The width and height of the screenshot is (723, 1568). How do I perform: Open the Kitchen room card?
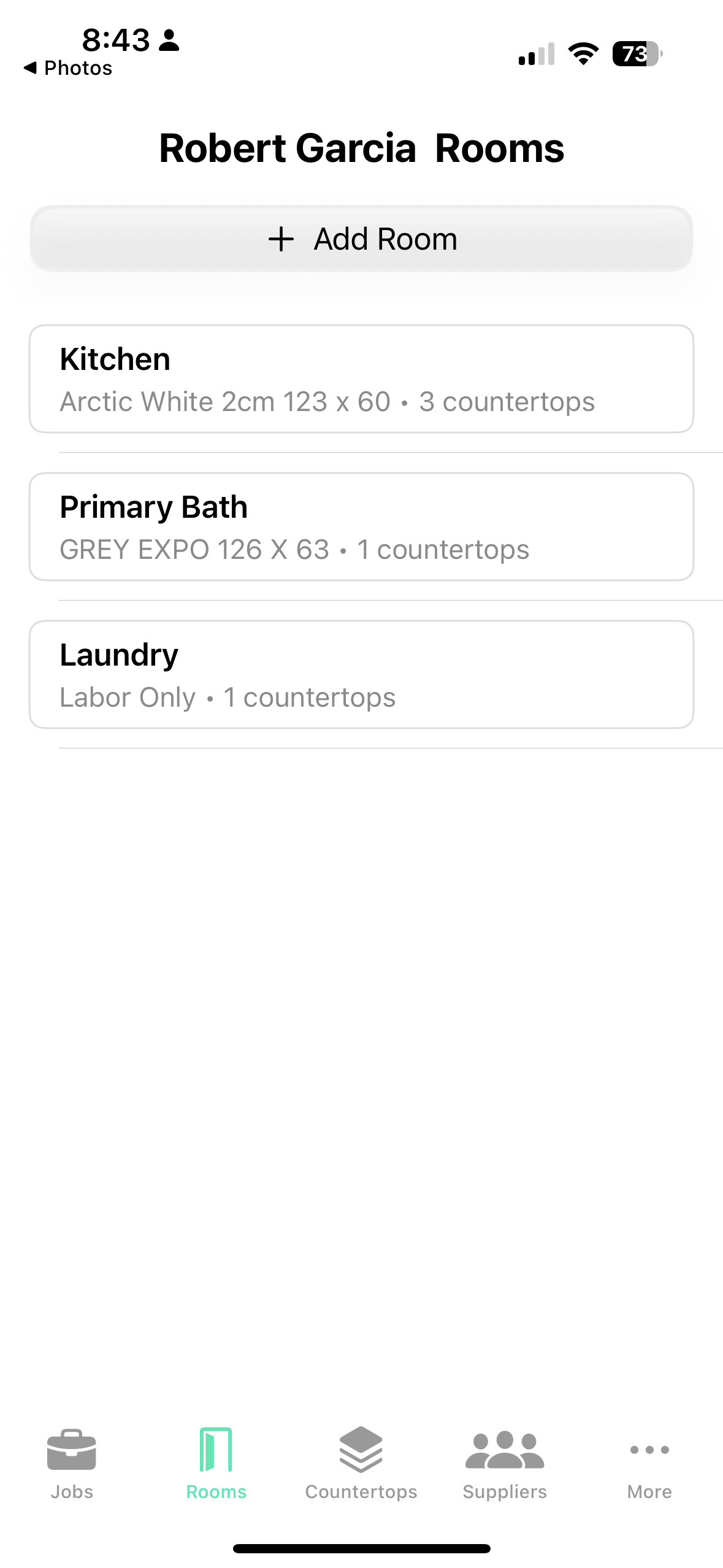[361, 379]
